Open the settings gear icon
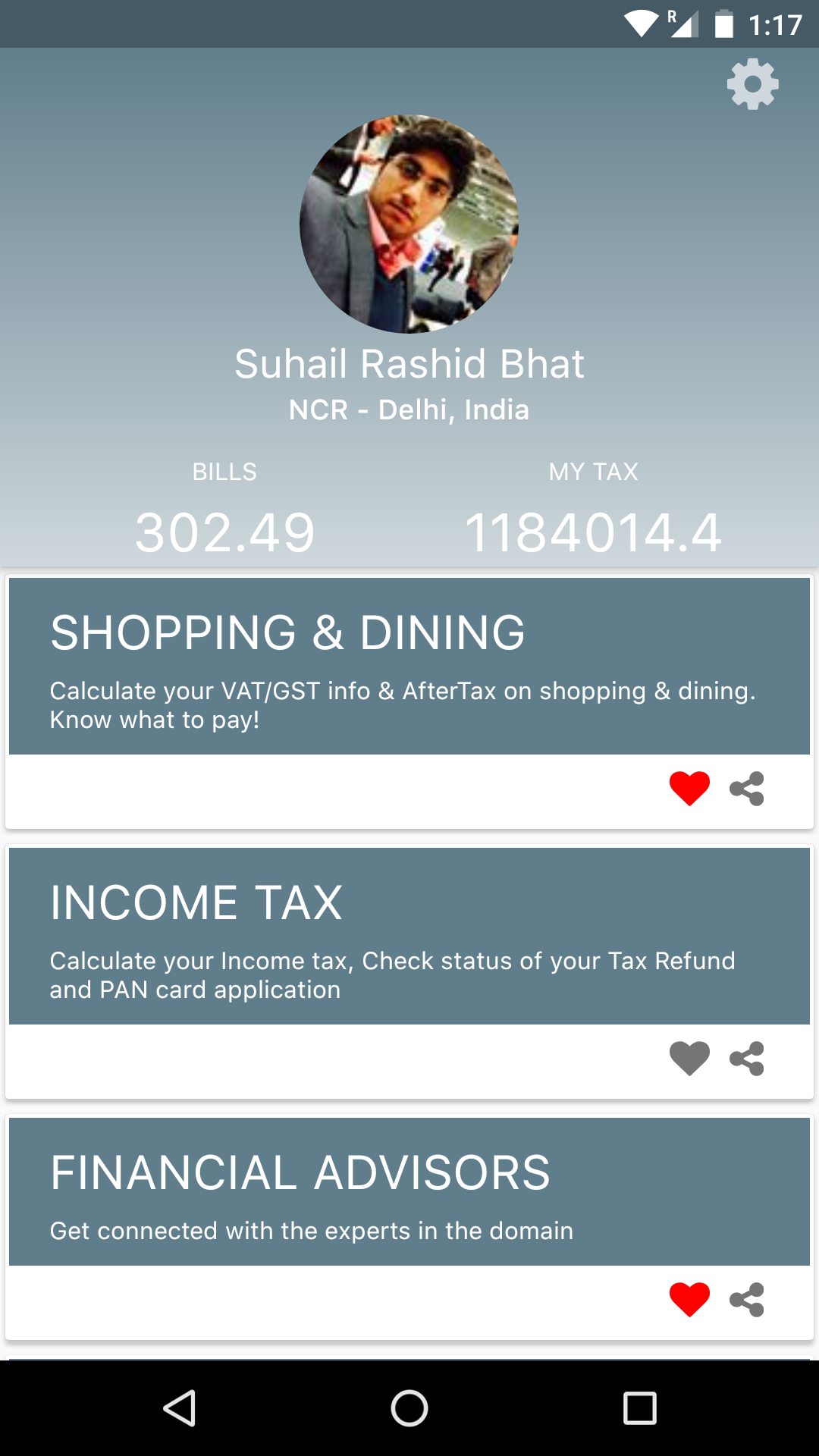The image size is (819, 1456). 752,83
